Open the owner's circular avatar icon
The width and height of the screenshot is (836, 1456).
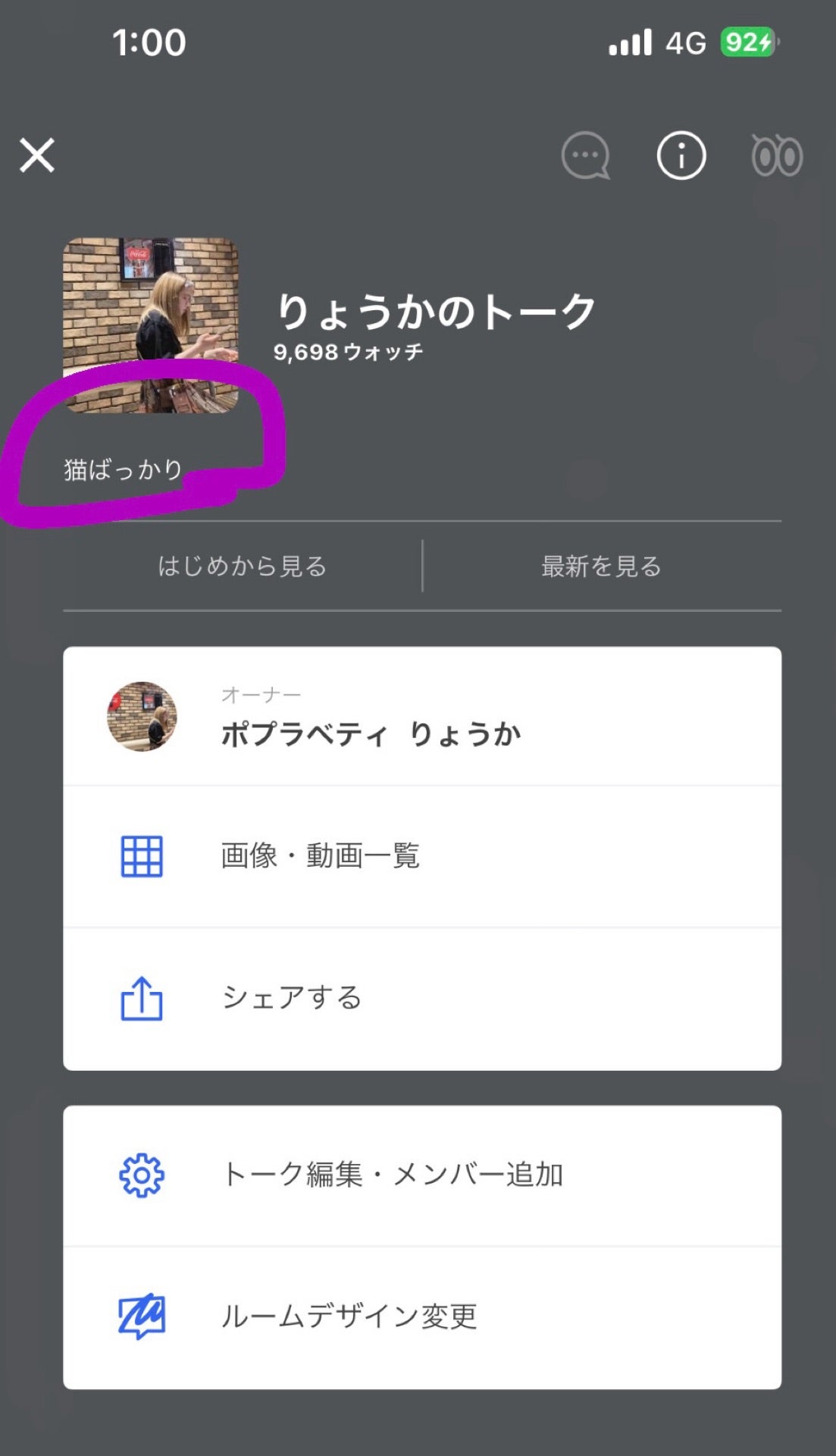(x=142, y=719)
